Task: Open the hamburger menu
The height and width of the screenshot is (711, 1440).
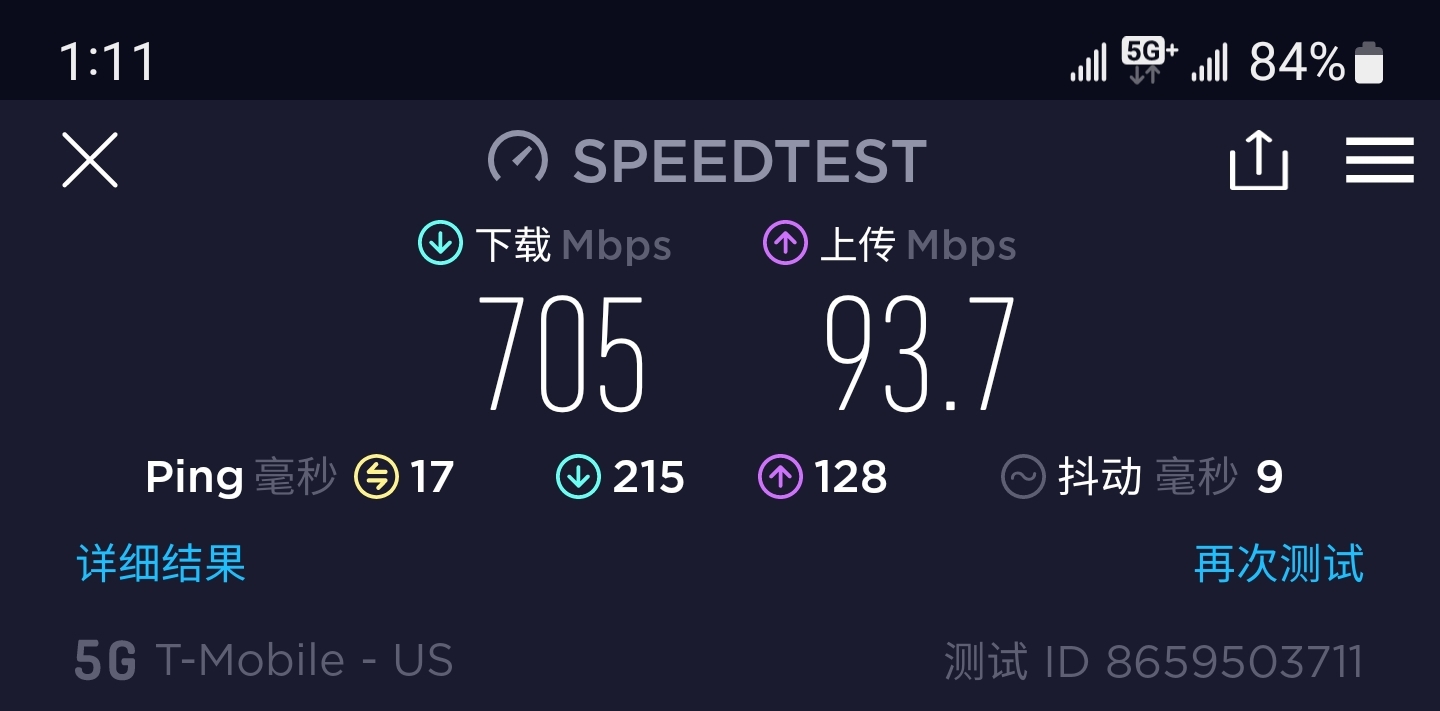Action: [x=1379, y=160]
